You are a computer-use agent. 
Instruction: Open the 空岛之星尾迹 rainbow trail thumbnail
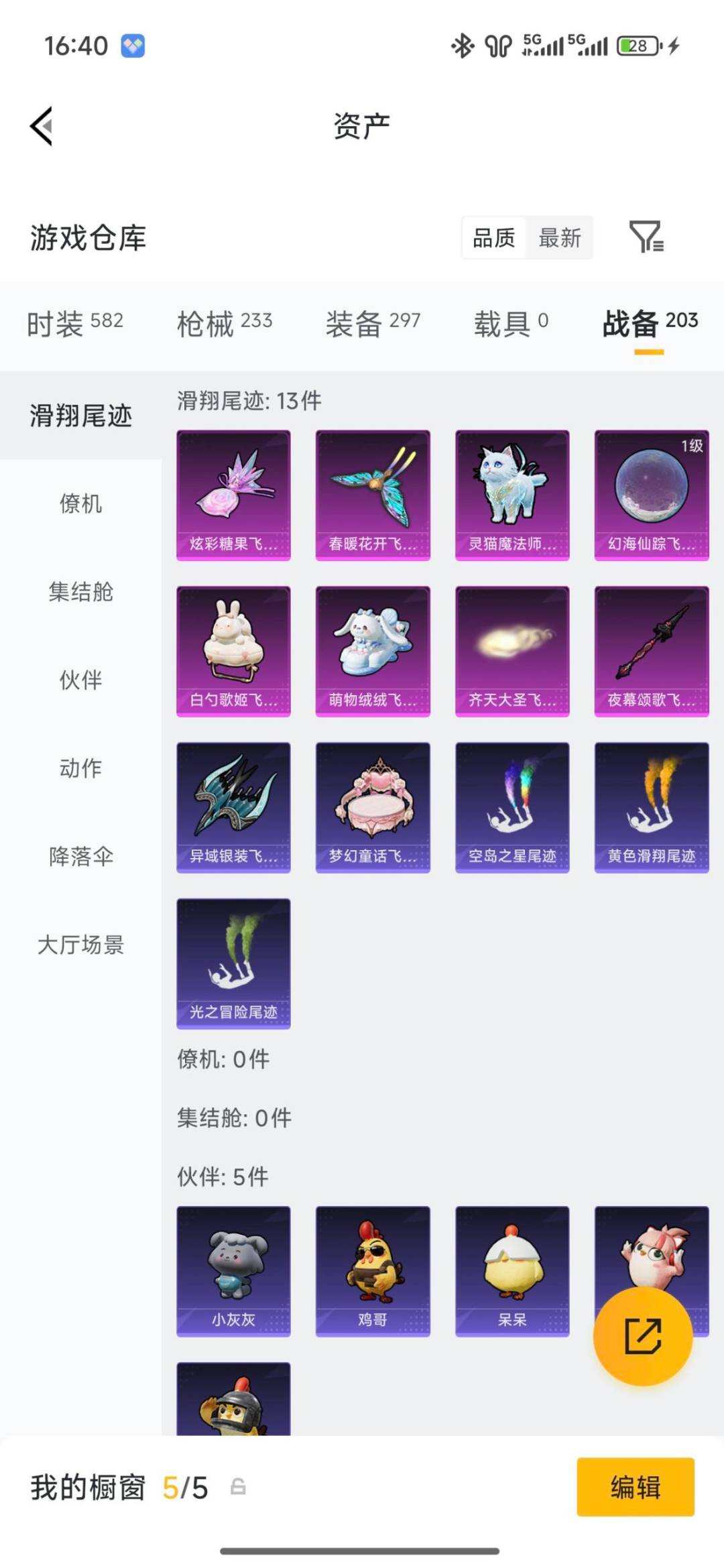511,806
